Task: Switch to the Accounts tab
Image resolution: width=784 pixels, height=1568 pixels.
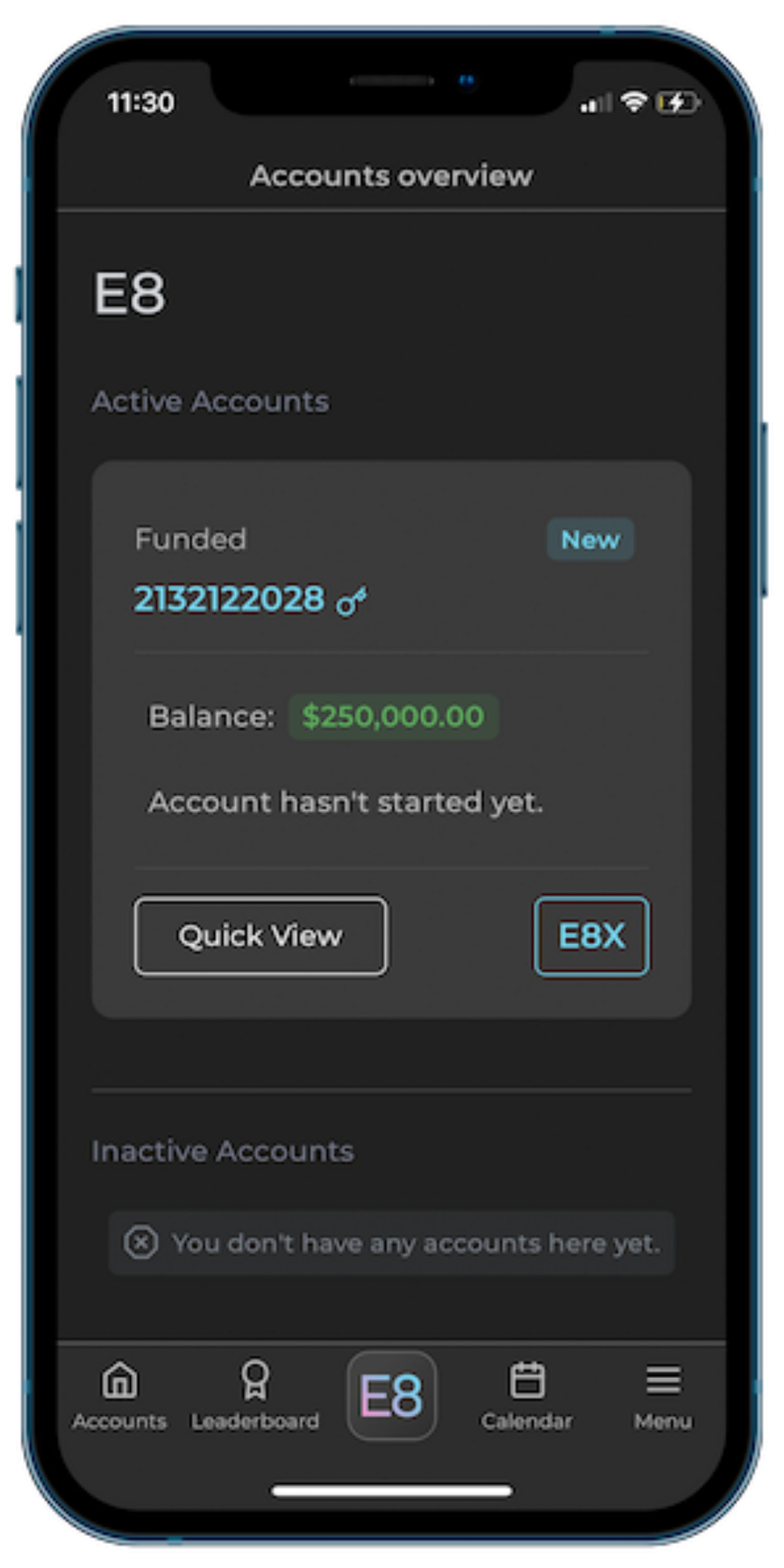Action: pos(119,1394)
